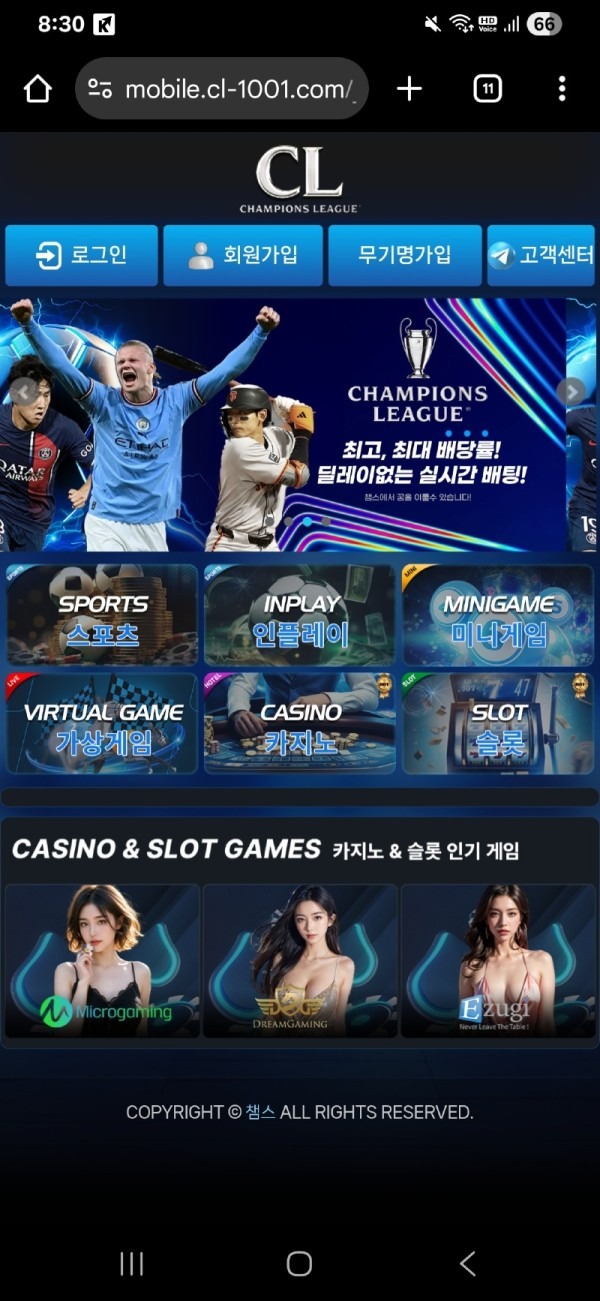
Task: Go back with the system back button
Action: [x=467, y=1263]
